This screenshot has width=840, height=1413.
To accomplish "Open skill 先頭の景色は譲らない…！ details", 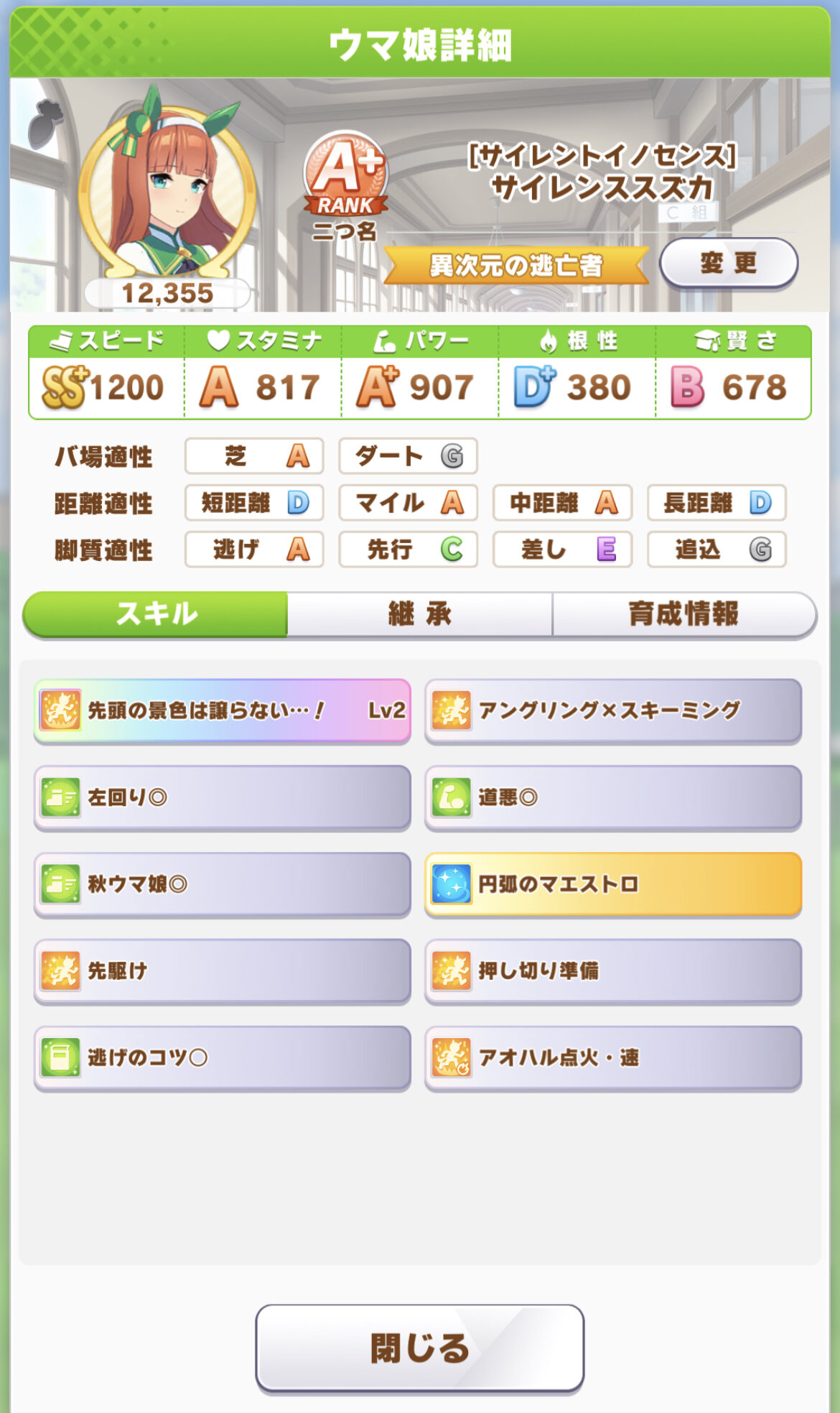I will 222,710.
